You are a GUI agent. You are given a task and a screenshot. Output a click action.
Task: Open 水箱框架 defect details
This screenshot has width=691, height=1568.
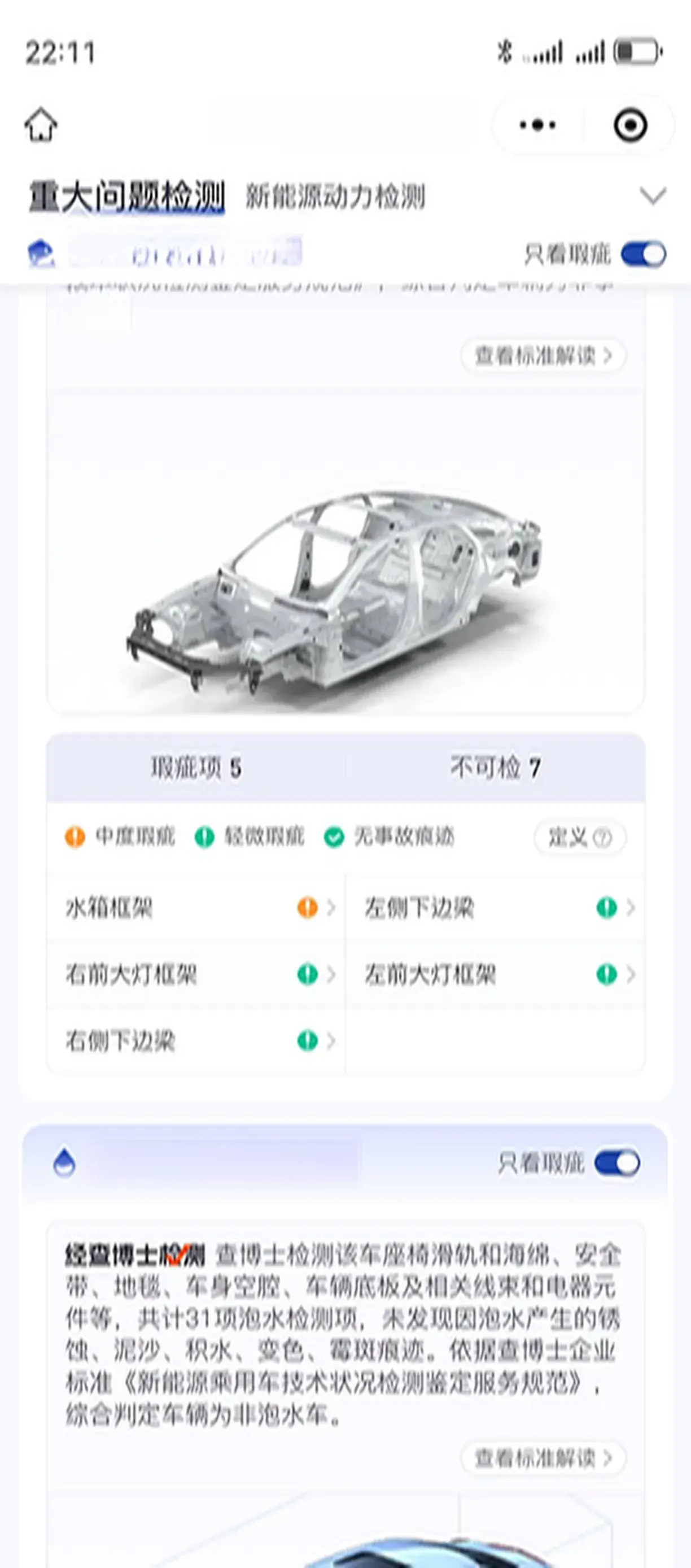pyautogui.click(x=196, y=908)
